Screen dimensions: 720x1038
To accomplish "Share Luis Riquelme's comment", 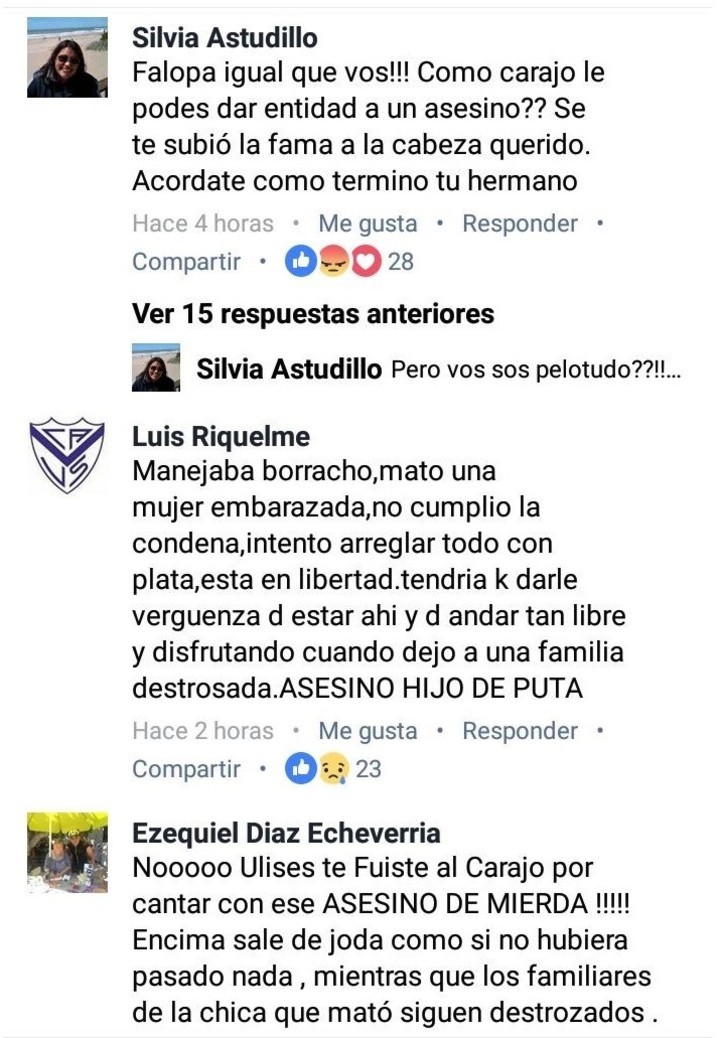I will coord(186,769).
